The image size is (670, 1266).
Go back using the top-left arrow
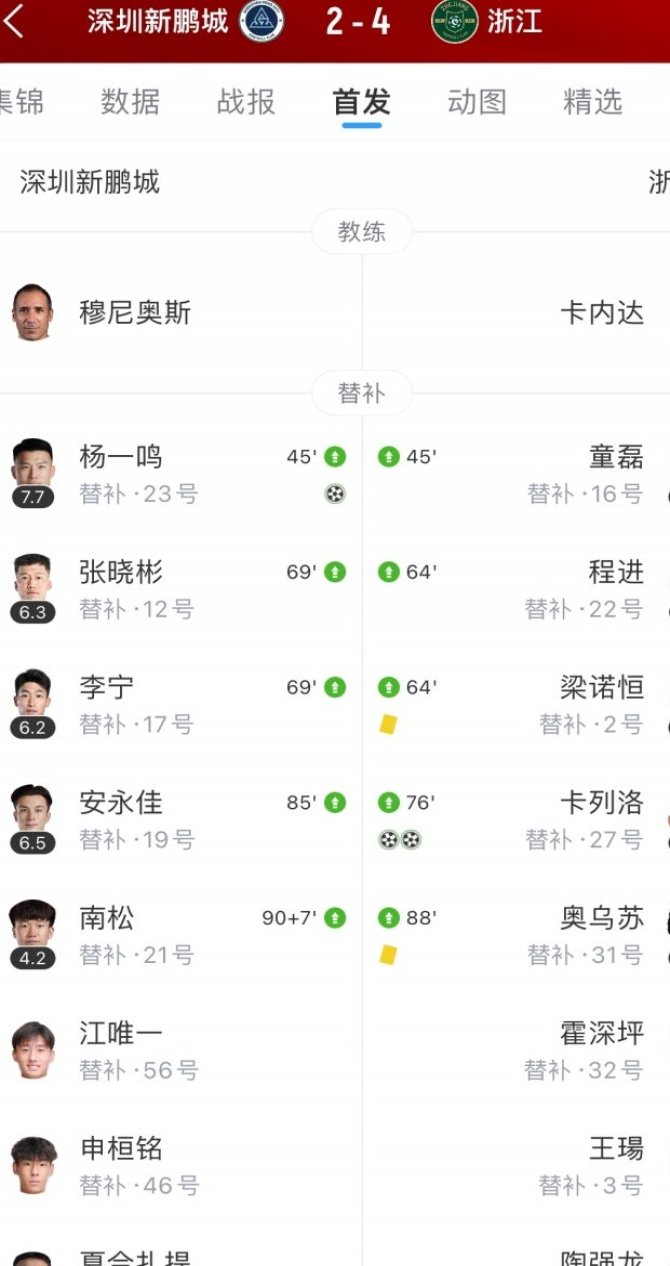click(14, 21)
